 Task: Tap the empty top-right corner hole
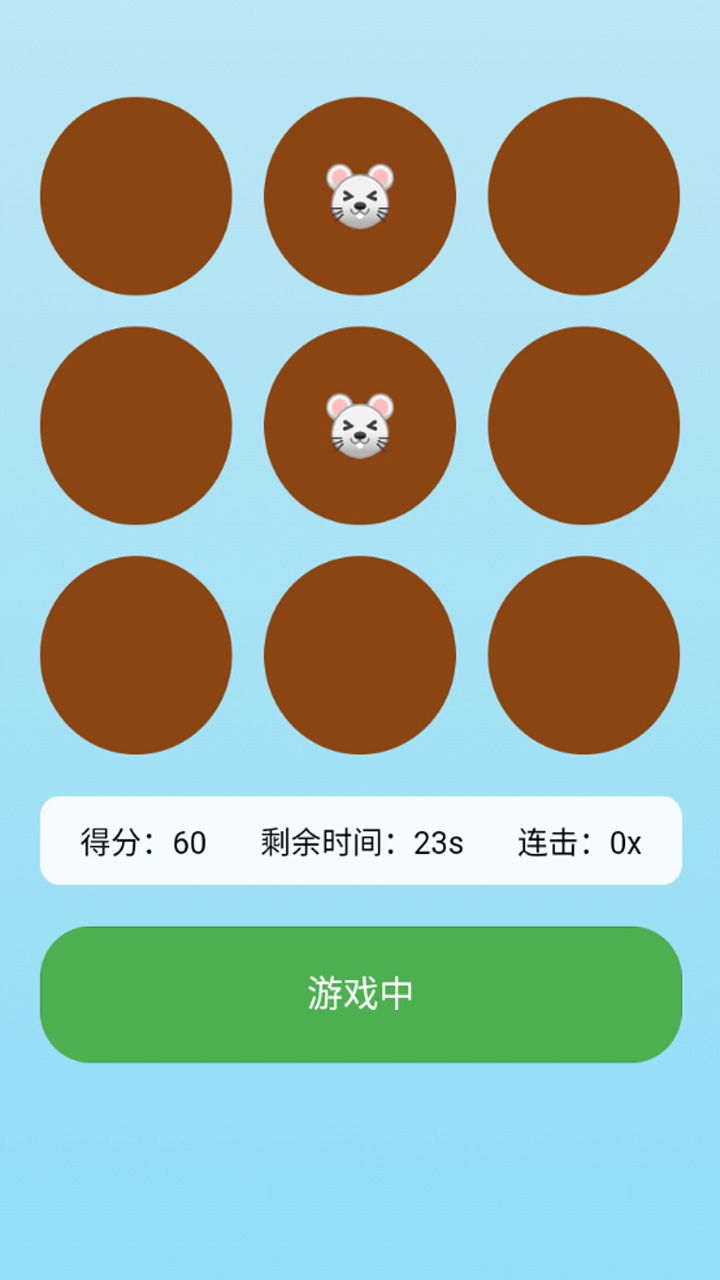(x=584, y=196)
